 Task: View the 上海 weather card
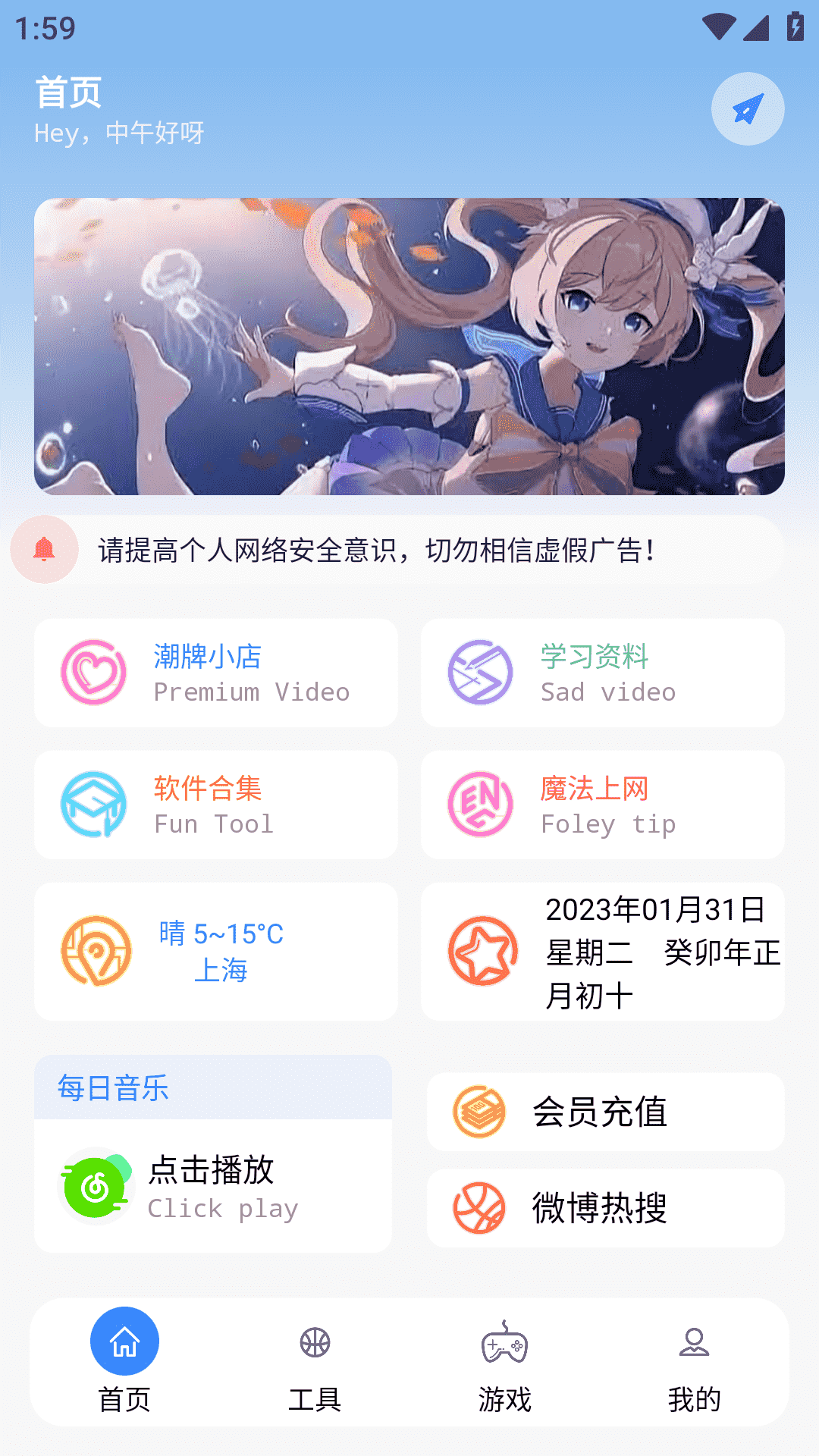[x=216, y=951]
